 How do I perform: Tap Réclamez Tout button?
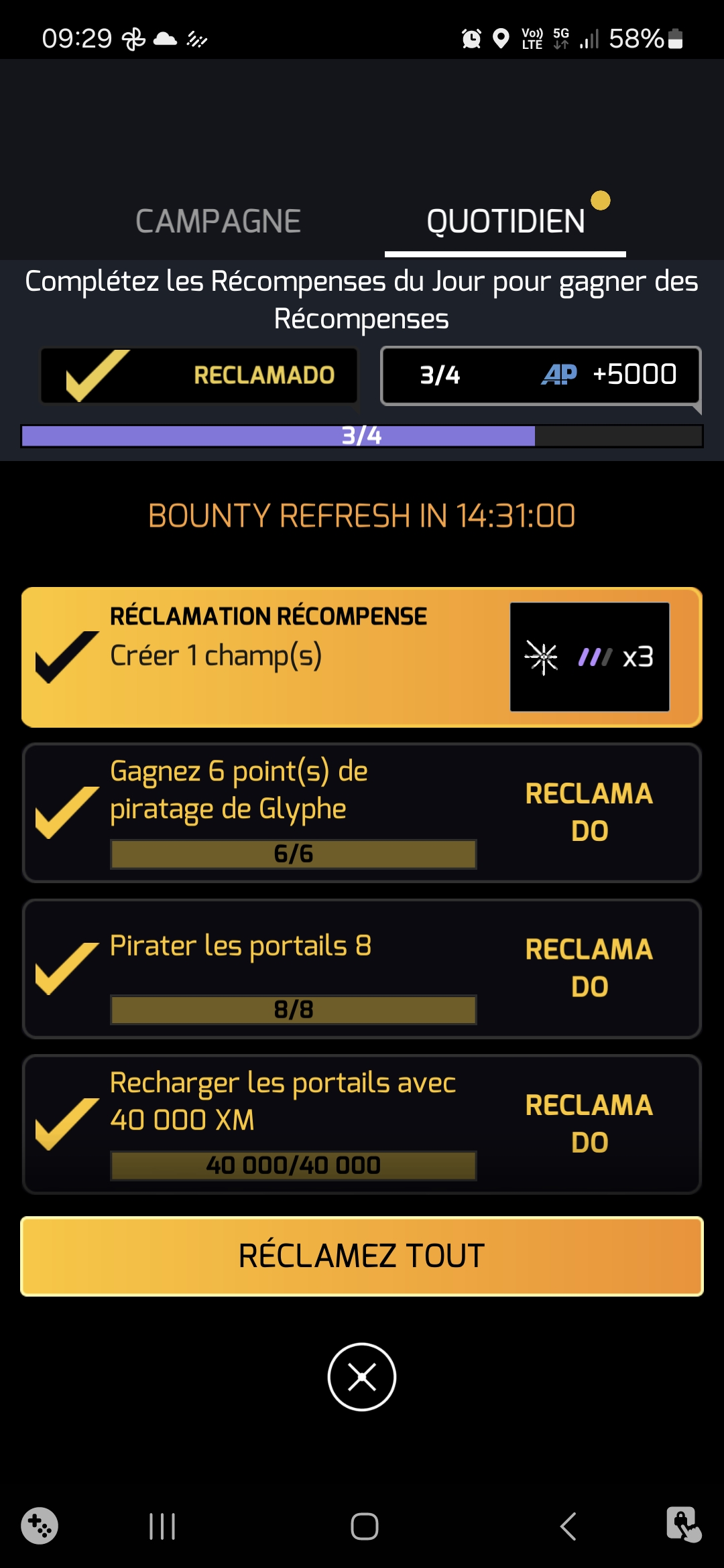pos(362,1256)
